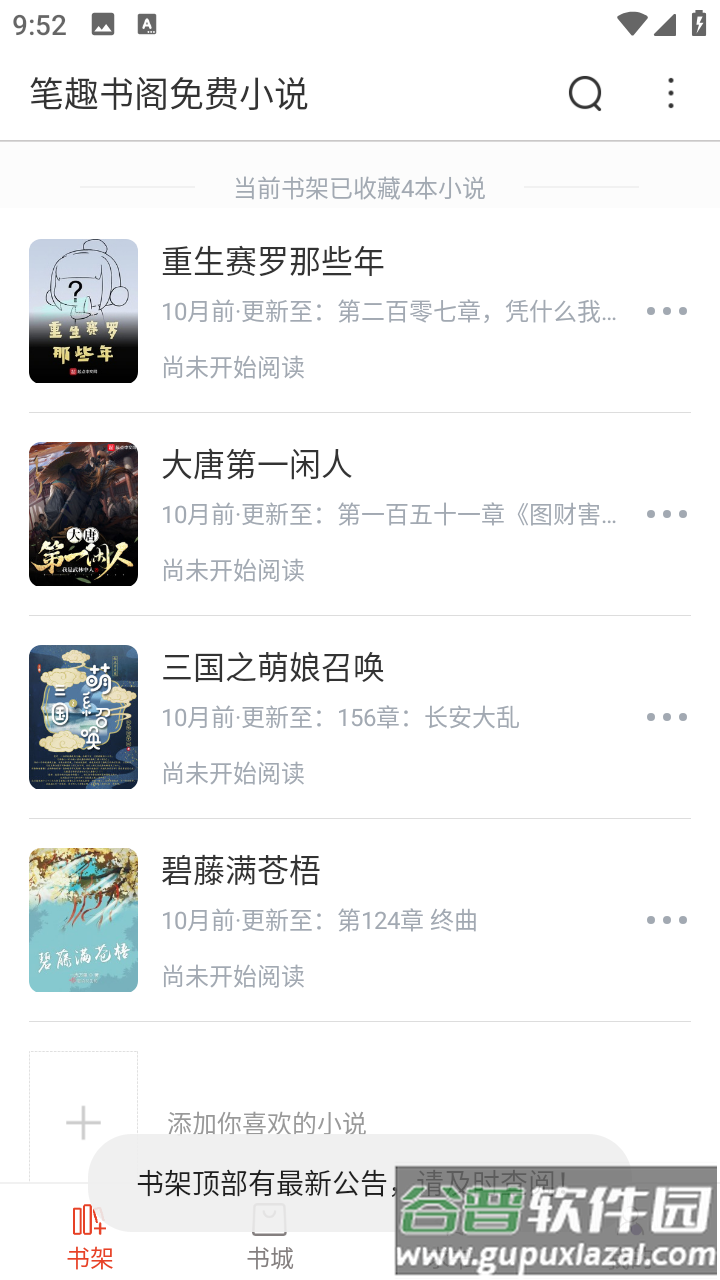
Task: Open options for 重生赛罗那些年
Action: click(666, 311)
